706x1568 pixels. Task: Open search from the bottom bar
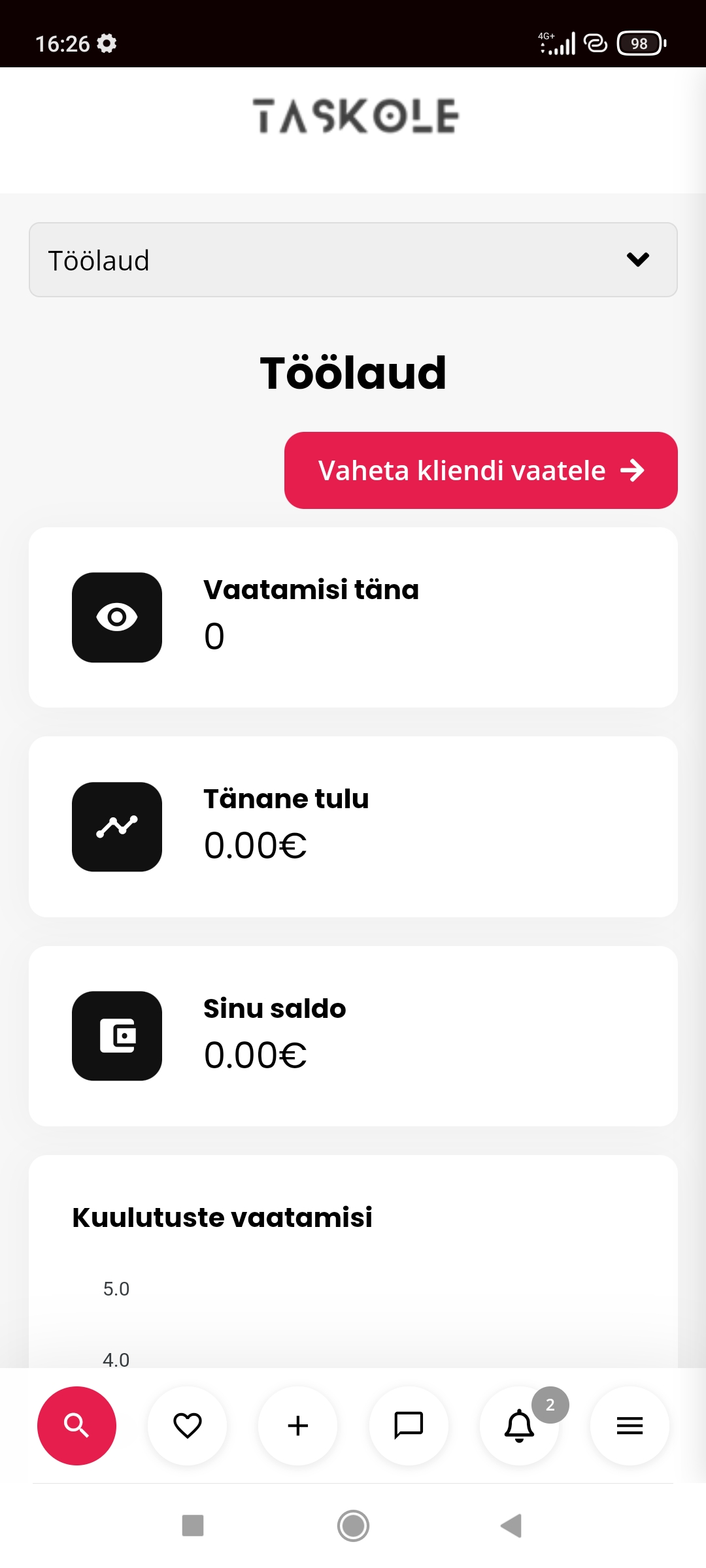[76, 1426]
